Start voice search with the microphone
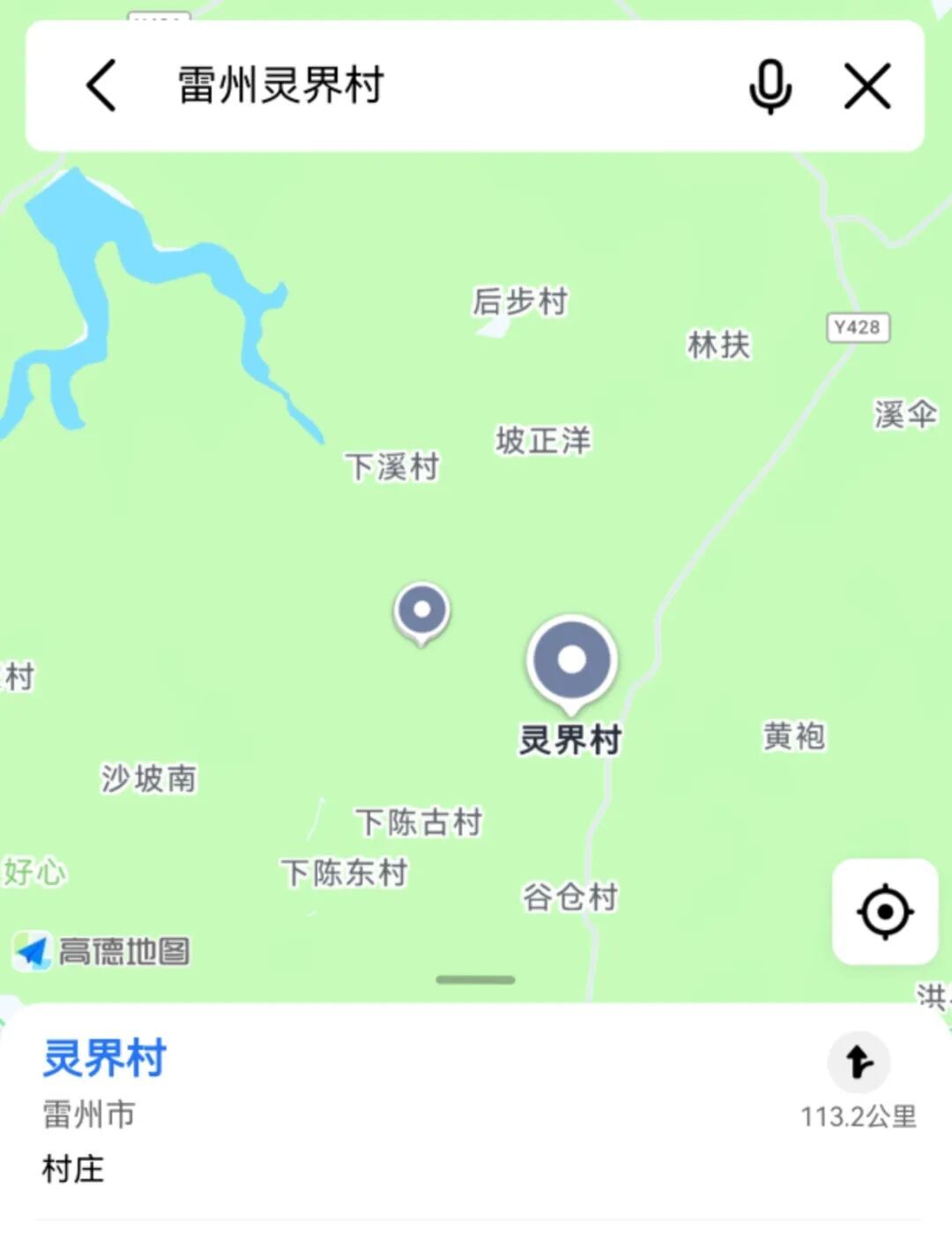Screen dimensions: 952x1235 [x=770, y=86]
